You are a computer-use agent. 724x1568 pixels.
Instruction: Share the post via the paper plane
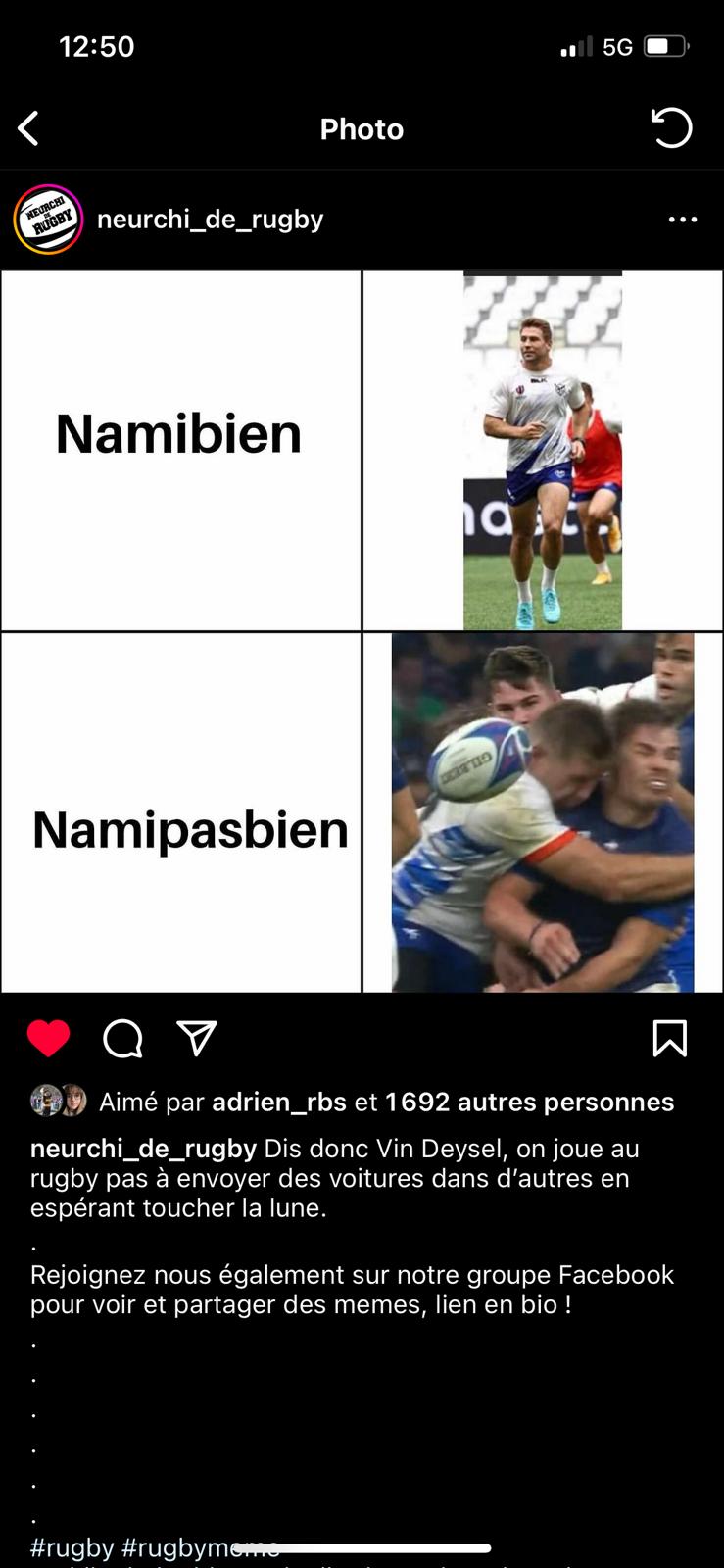[x=197, y=1039]
